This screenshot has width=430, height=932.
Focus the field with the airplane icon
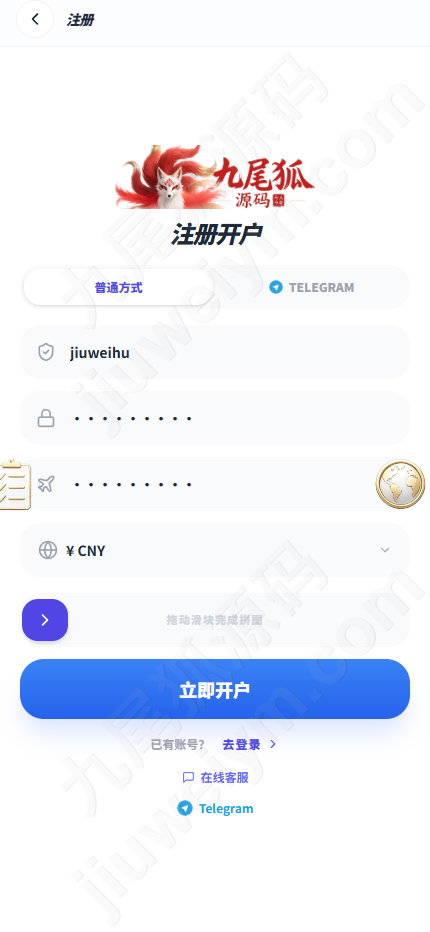215,484
